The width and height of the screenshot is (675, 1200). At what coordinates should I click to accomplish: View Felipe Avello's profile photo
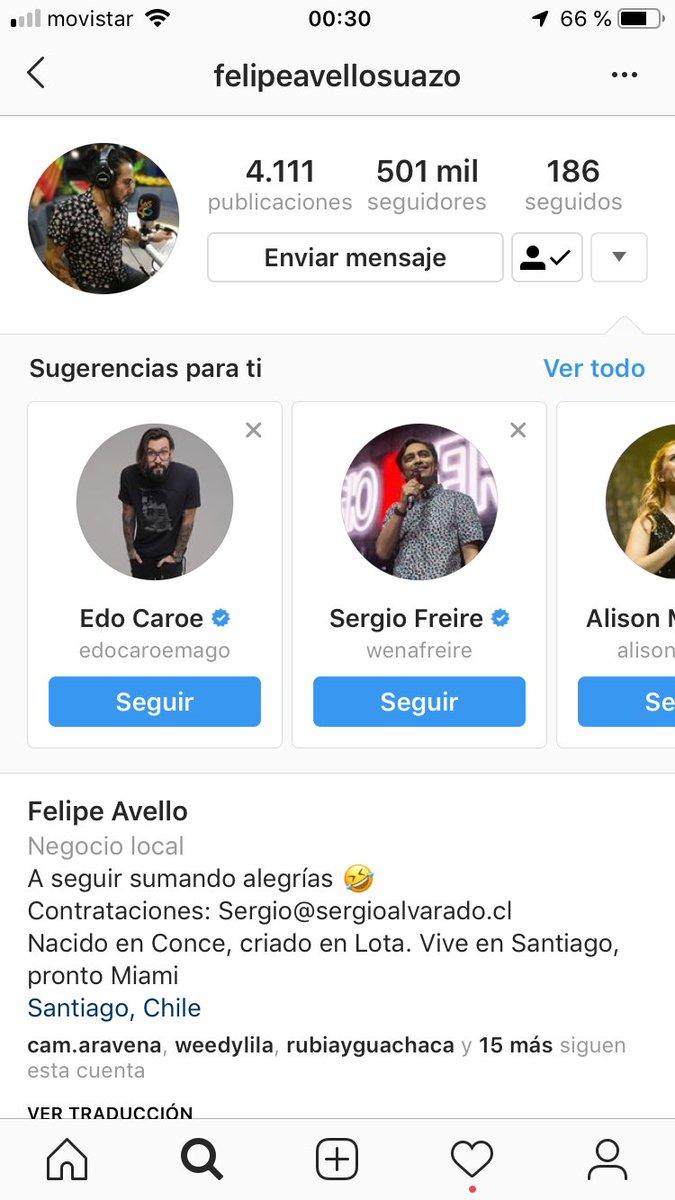[x=103, y=218]
